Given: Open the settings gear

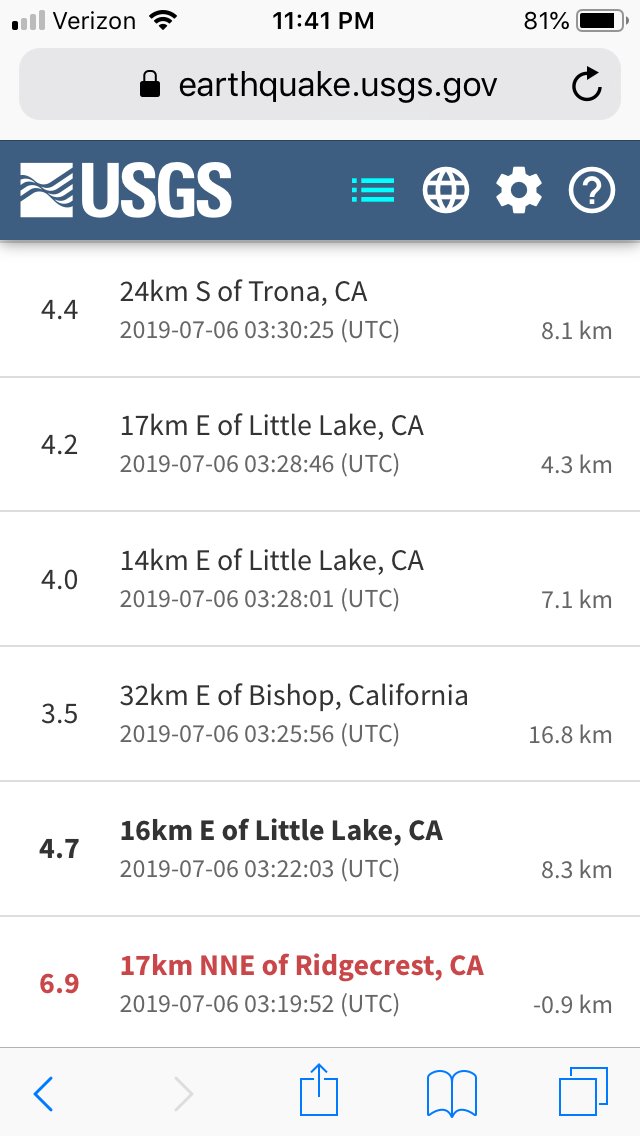Looking at the screenshot, I should [519, 190].
